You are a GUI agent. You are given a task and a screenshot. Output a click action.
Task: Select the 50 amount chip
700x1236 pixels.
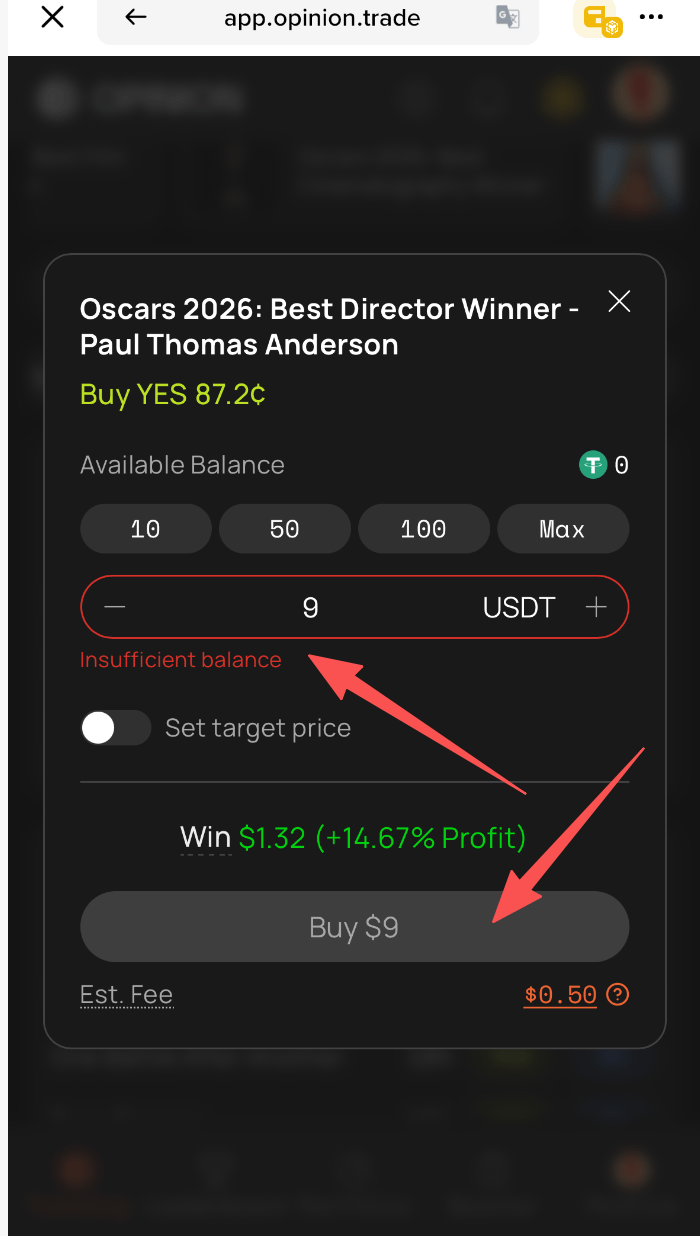click(285, 529)
